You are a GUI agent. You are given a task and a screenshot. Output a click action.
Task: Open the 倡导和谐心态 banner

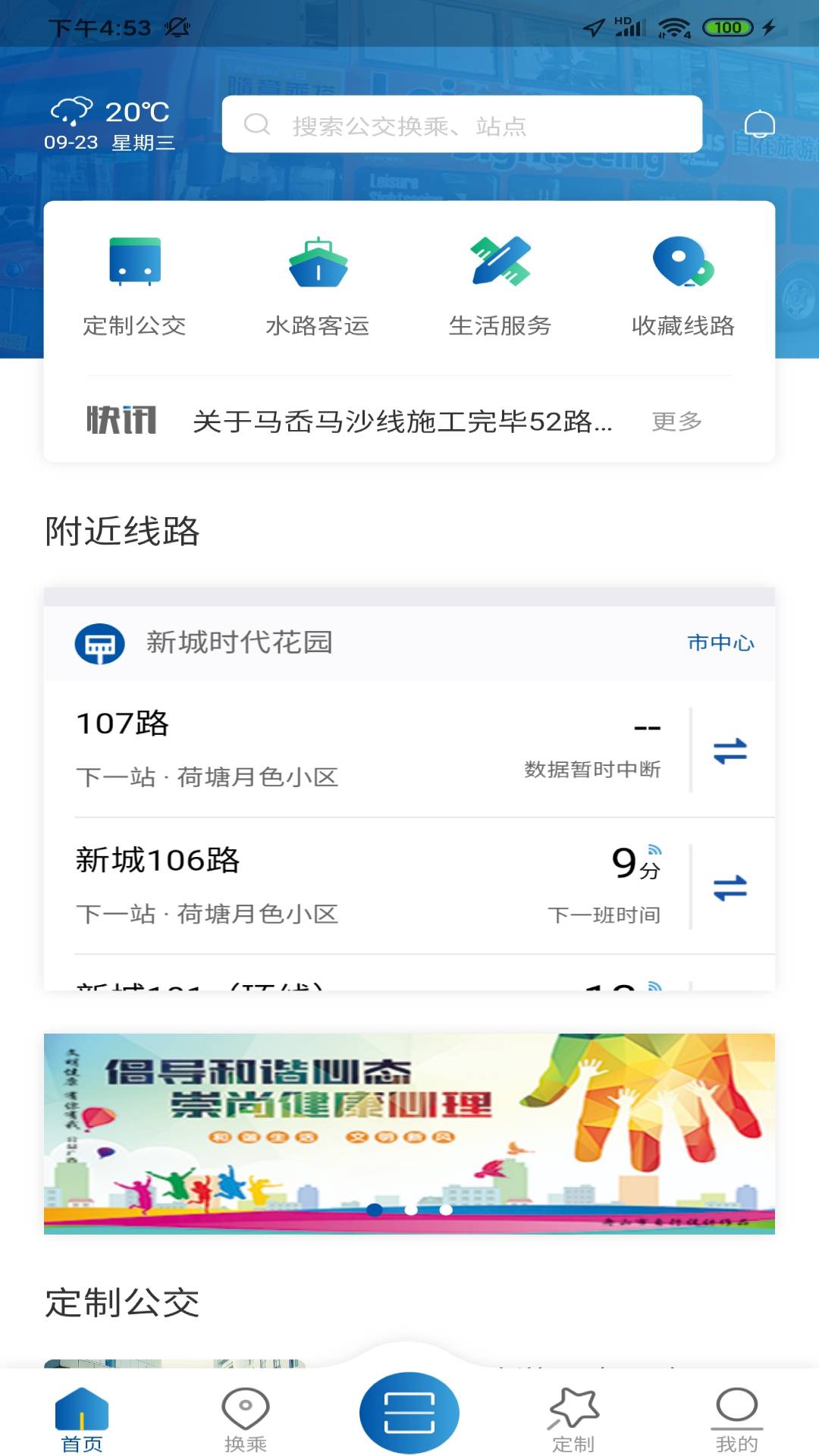pyautogui.click(x=409, y=1133)
